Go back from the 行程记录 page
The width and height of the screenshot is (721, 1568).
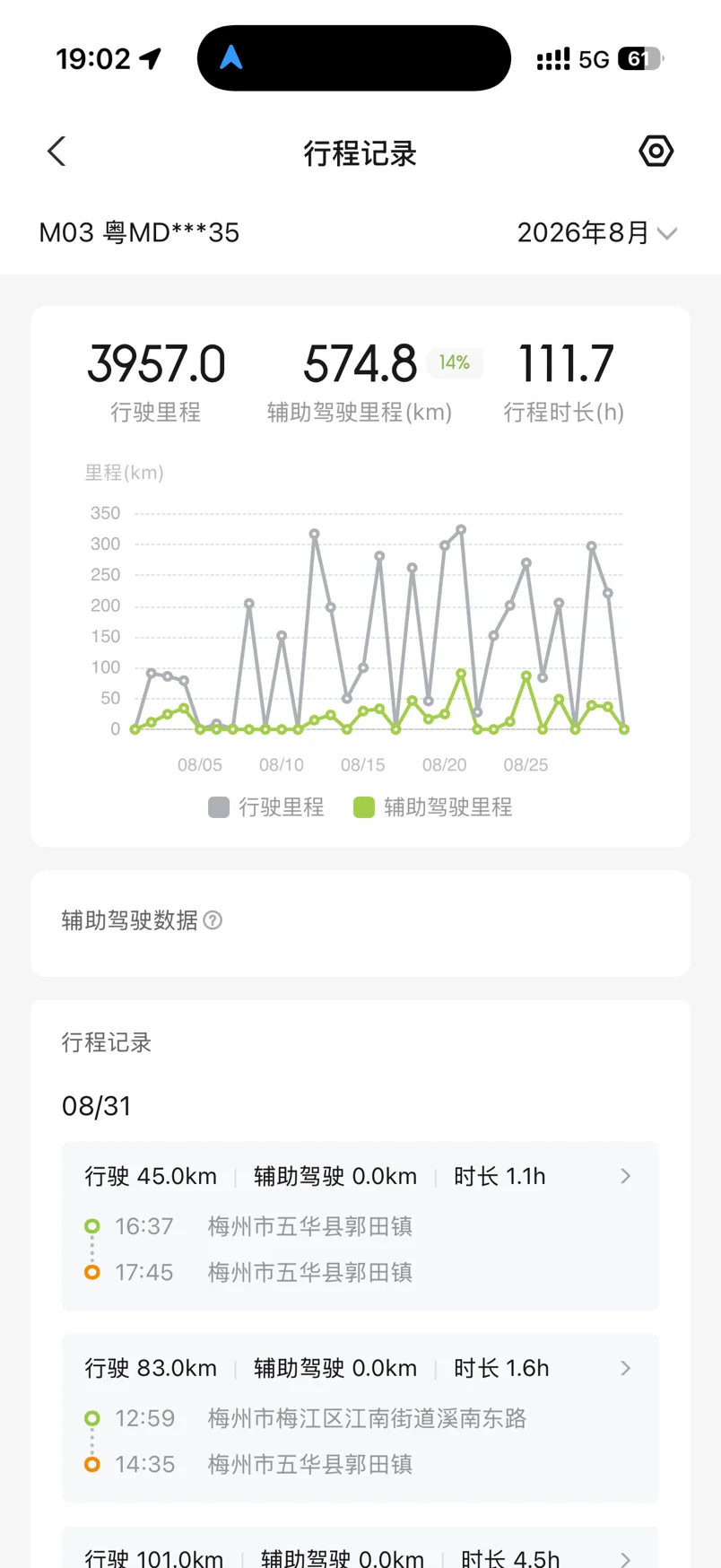[x=56, y=152]
